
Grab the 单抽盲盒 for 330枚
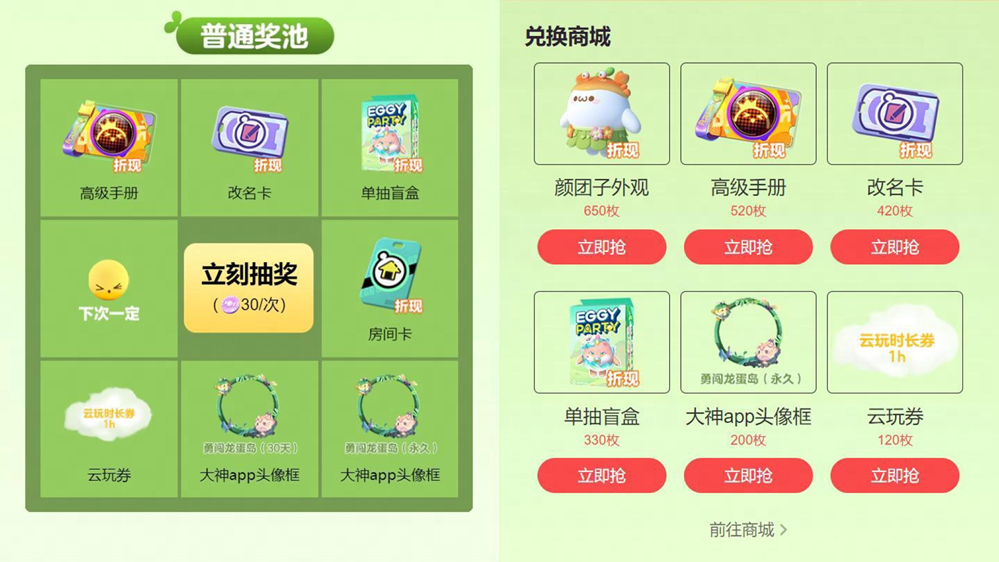[601, 476]
